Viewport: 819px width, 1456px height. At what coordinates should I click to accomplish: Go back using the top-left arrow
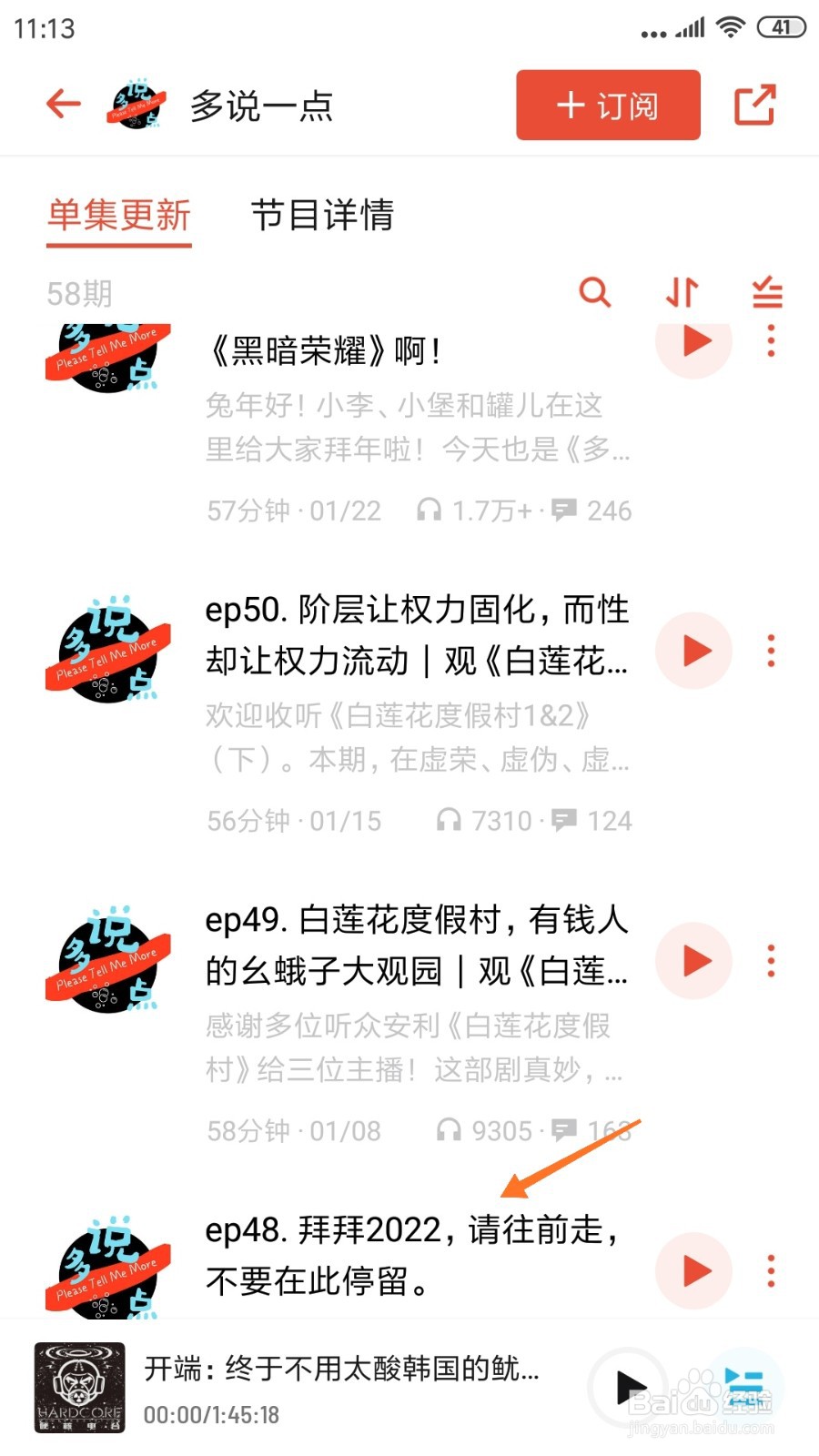coord(64,104)
